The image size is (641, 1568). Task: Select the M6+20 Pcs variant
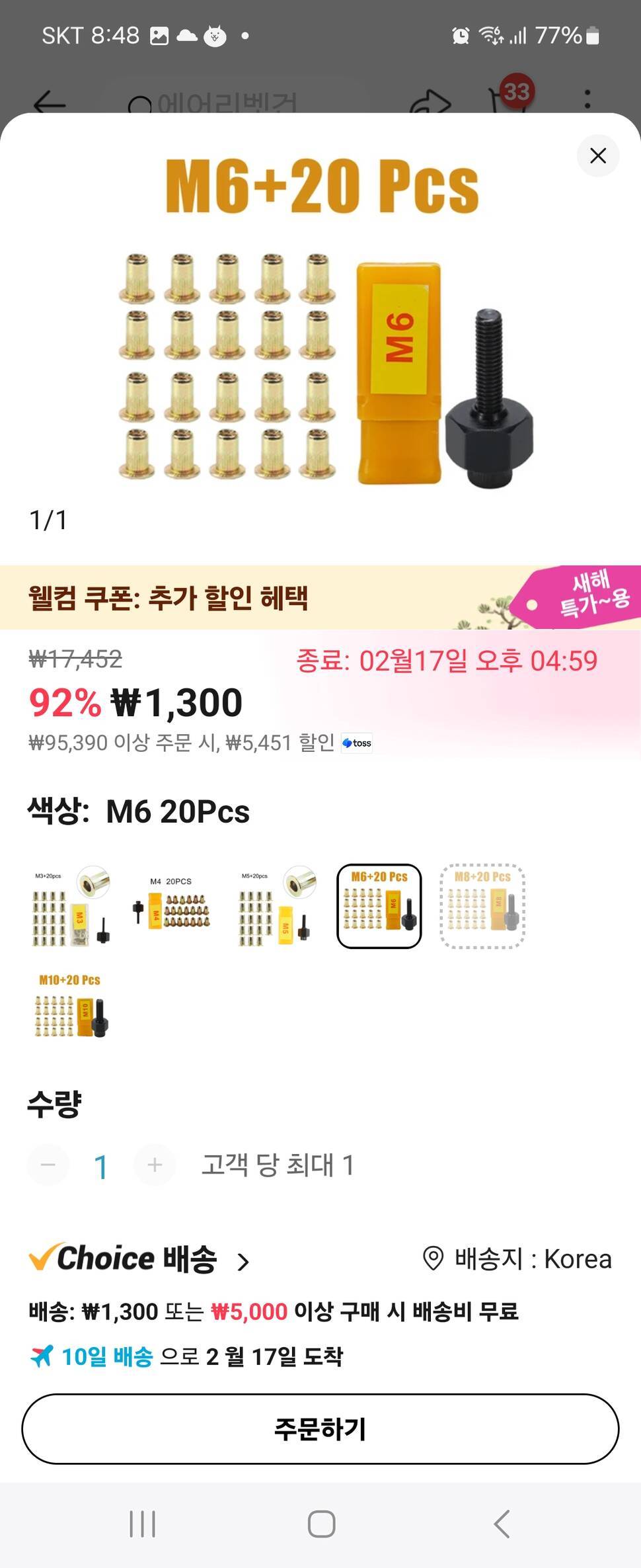tap(379, 906)
